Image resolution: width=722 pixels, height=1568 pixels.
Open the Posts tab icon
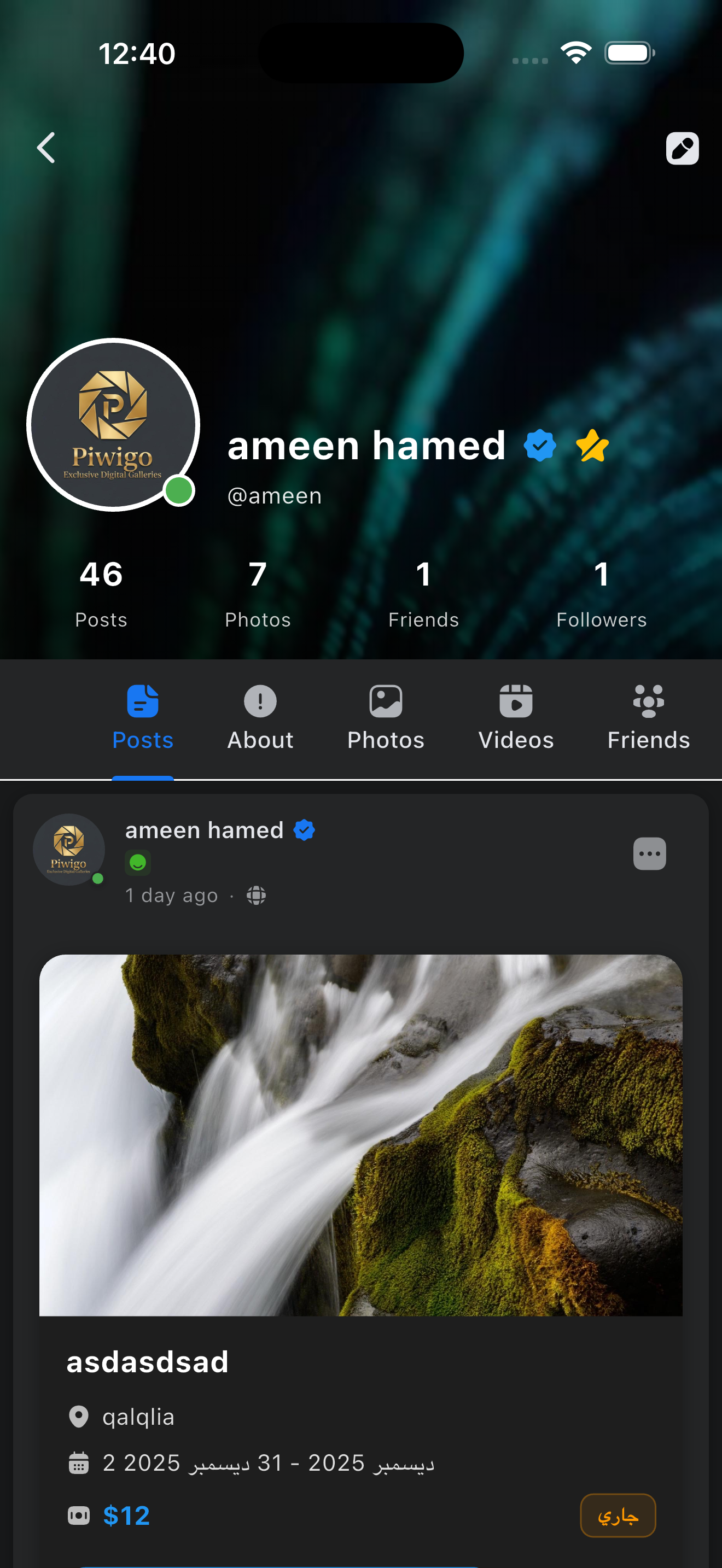(x=142, y=702)
